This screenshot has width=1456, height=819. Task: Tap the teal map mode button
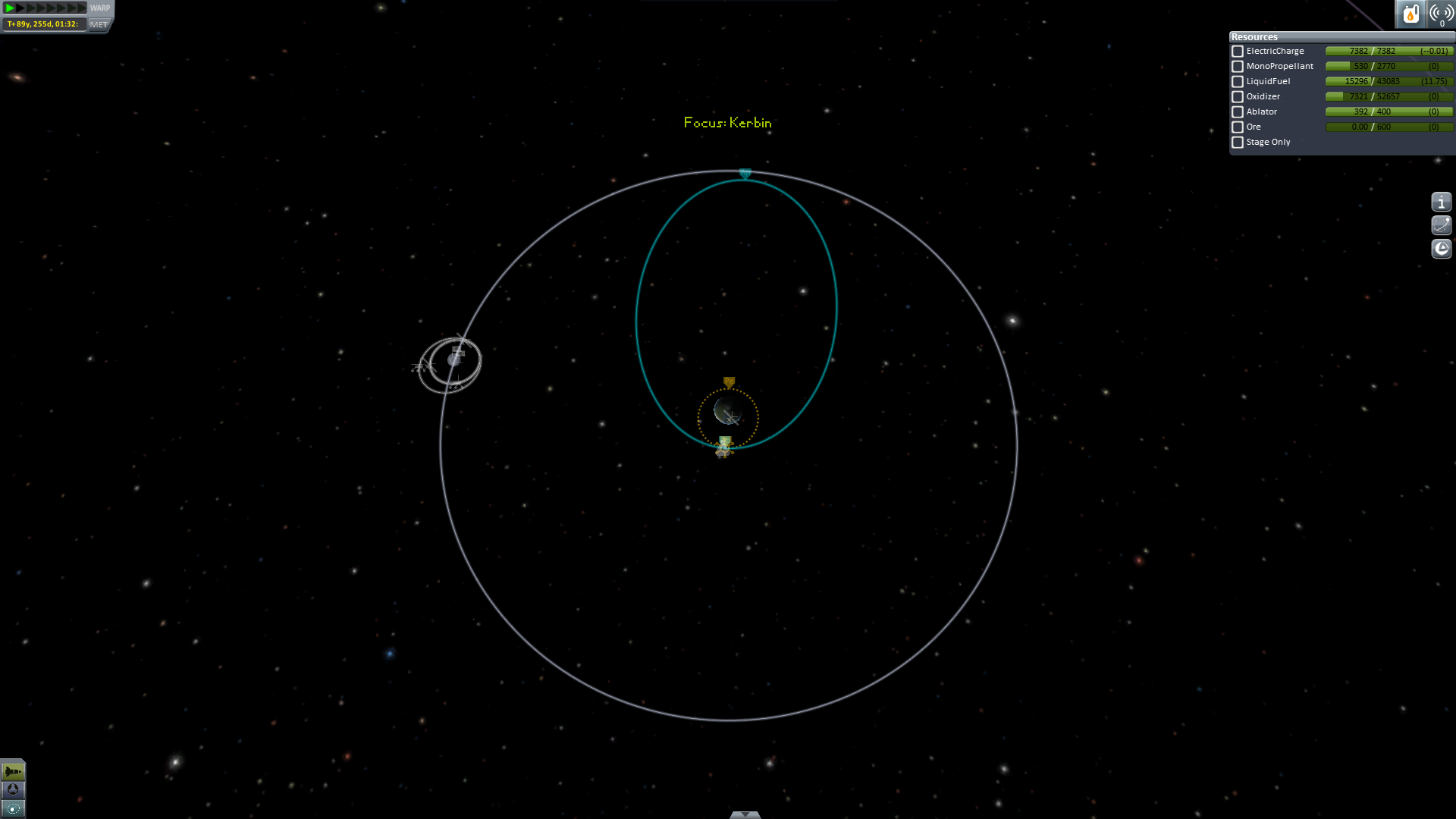[13, 809]
